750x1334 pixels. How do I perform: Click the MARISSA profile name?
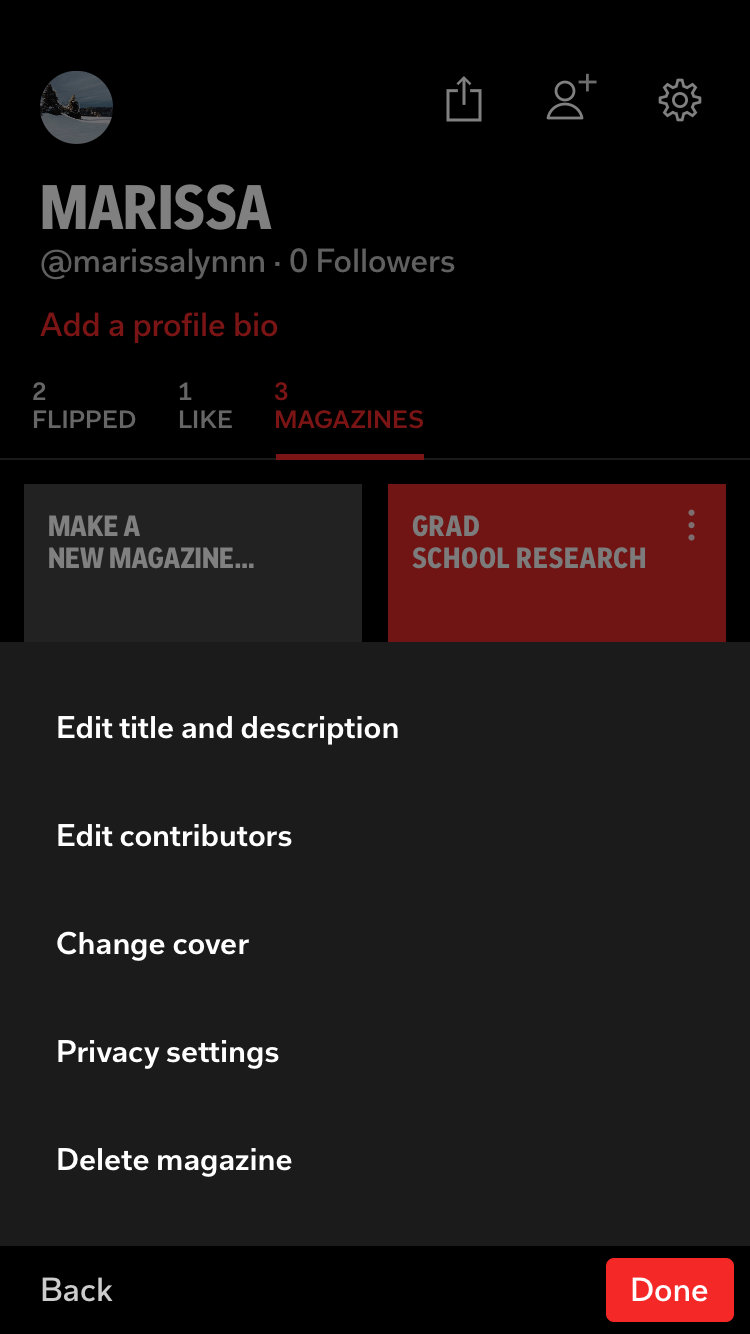click(x=156, y=209)
